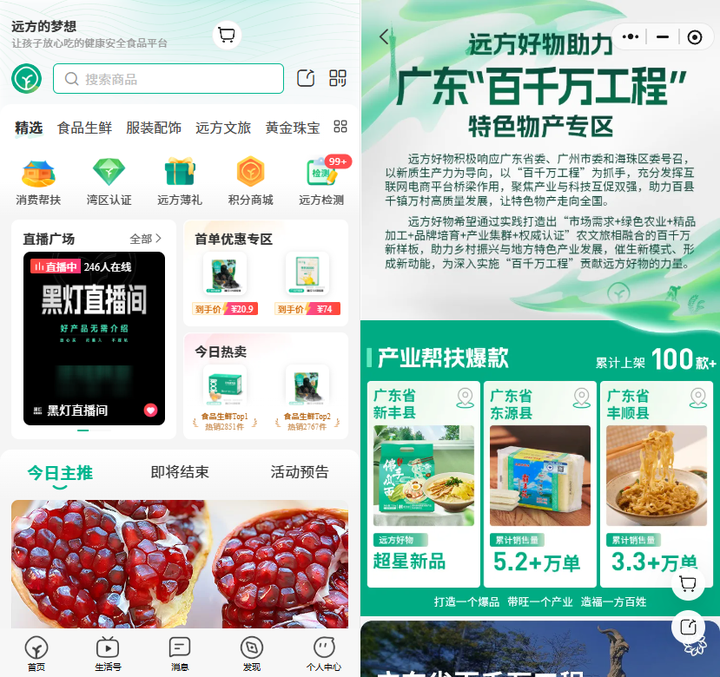Open 湾区认证 shortcut
This screenshot has width=720, height=677.
pyautogui.click(x=109, y=182)
